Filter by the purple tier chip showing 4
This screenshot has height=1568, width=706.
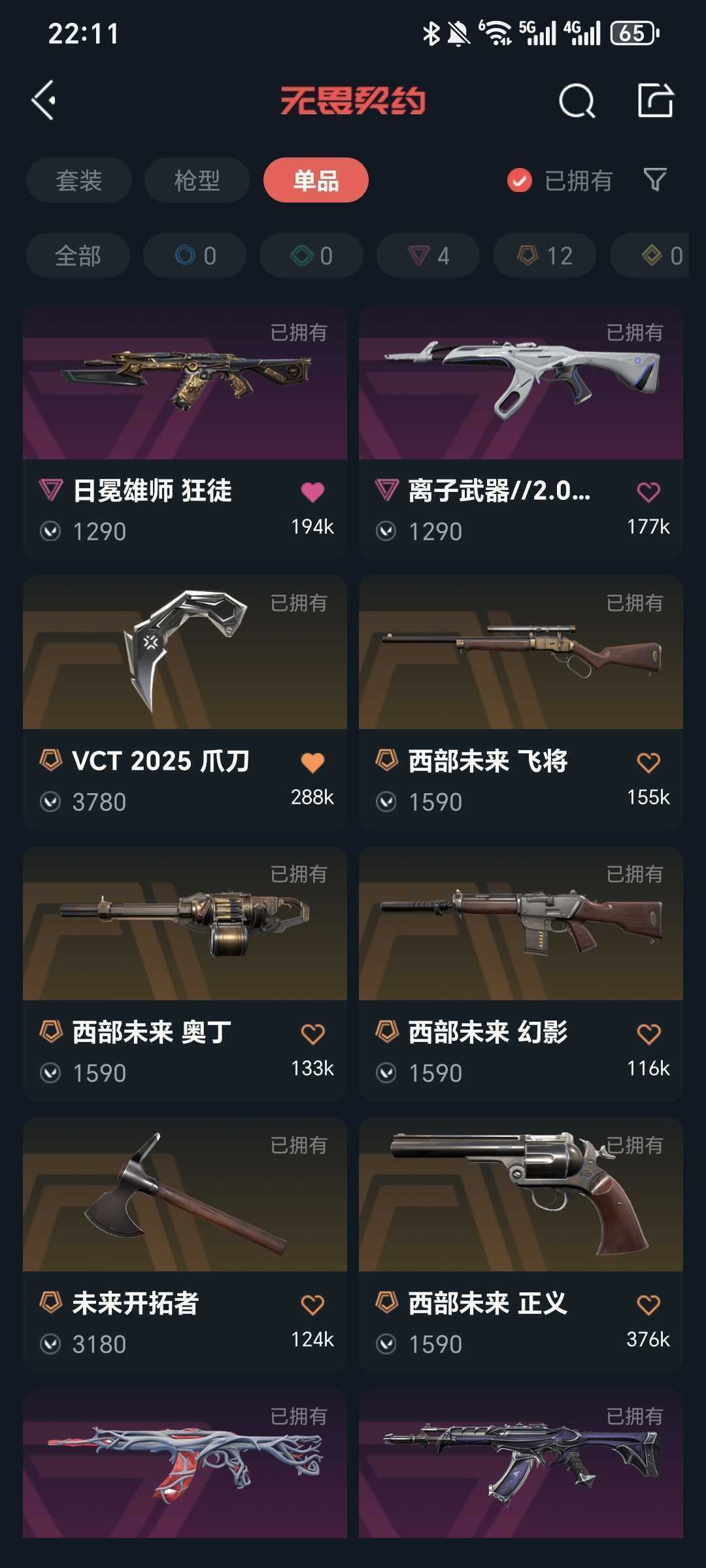[428, 255]
